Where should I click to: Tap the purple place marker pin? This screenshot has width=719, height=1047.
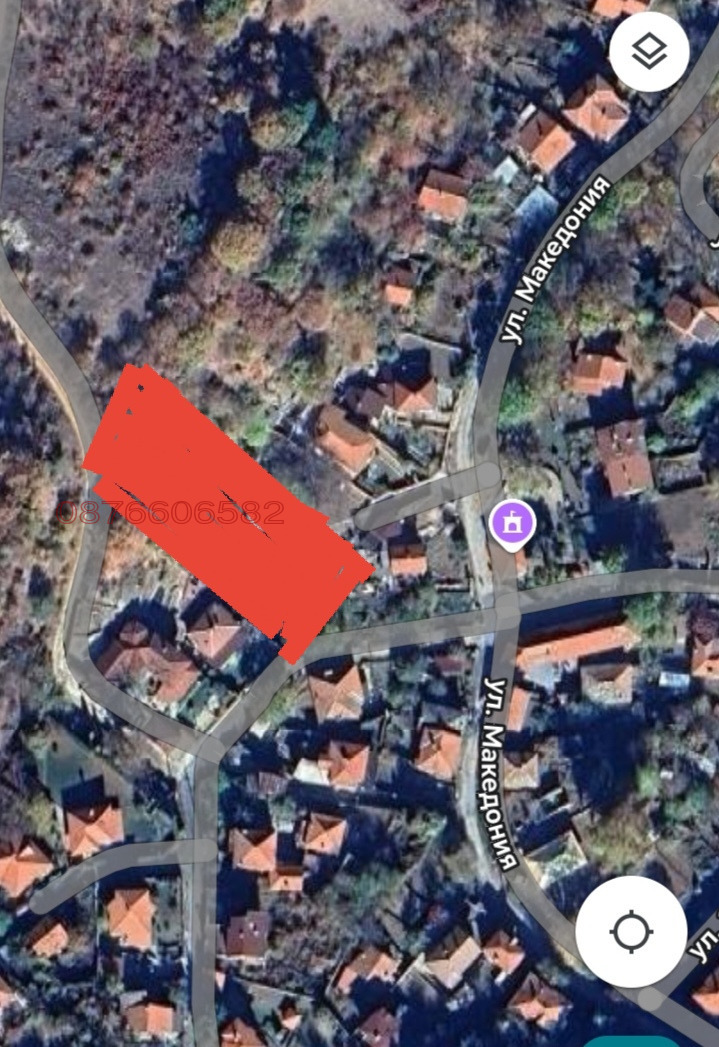point(511,524)
